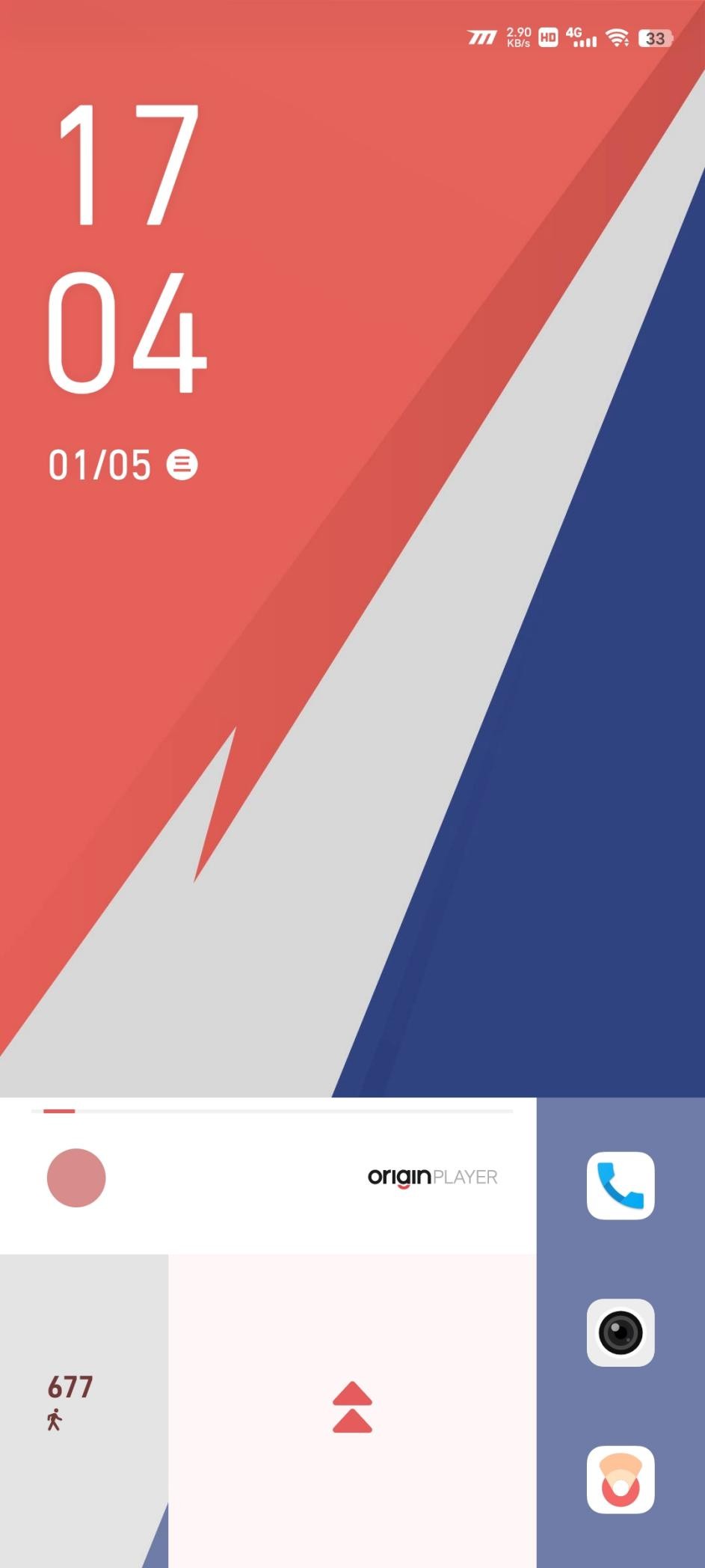This screenshot has width=705, height=1568.
Task: Open the clock from the 17 04 widget
Action: click(x=126, y=247)
